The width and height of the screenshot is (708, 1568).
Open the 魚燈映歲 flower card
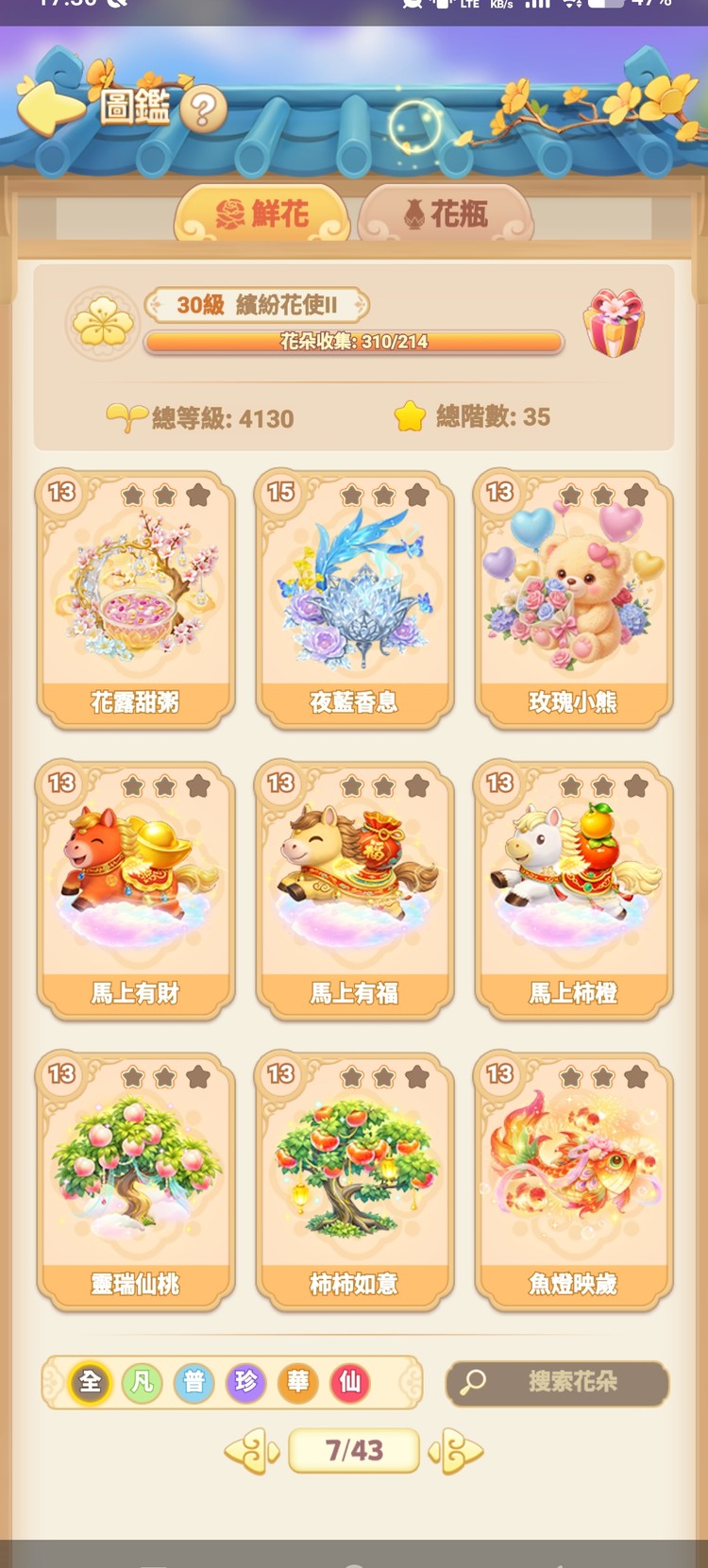[x=572, y=1180]
